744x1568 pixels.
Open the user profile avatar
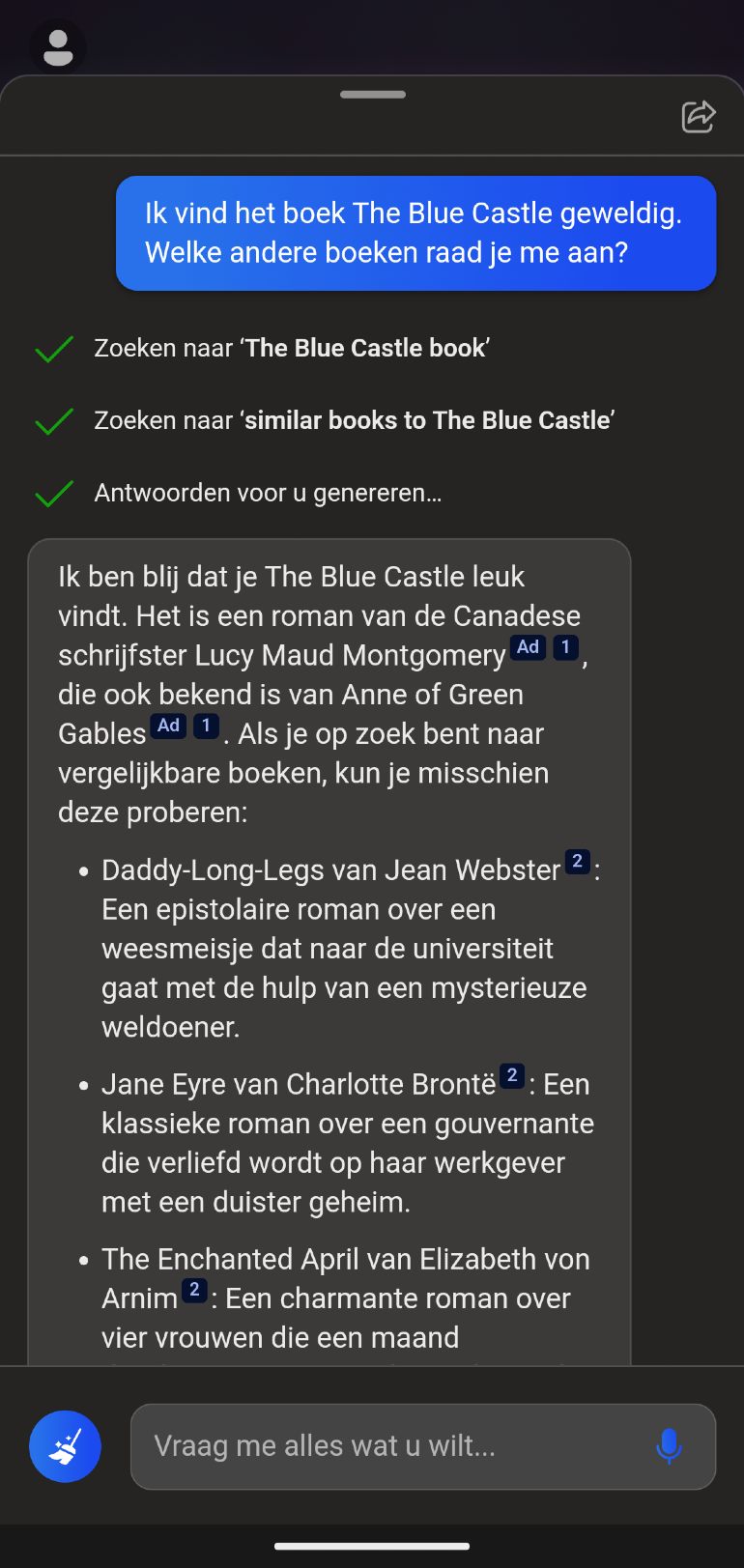58,45
